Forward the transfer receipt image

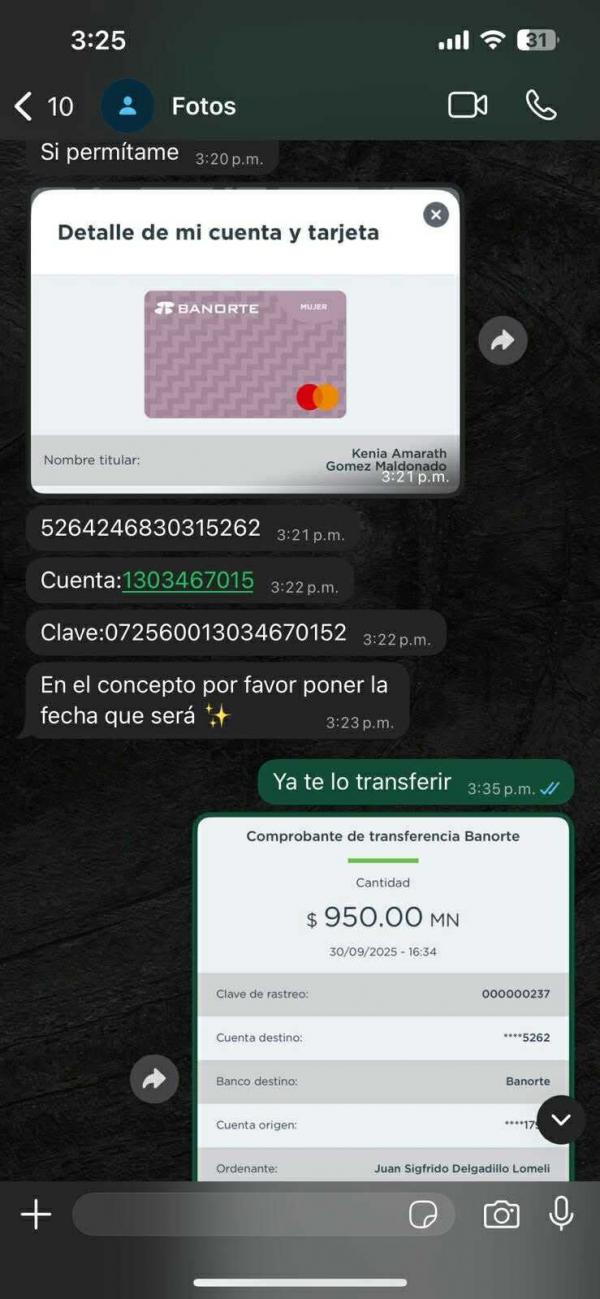154,1080
